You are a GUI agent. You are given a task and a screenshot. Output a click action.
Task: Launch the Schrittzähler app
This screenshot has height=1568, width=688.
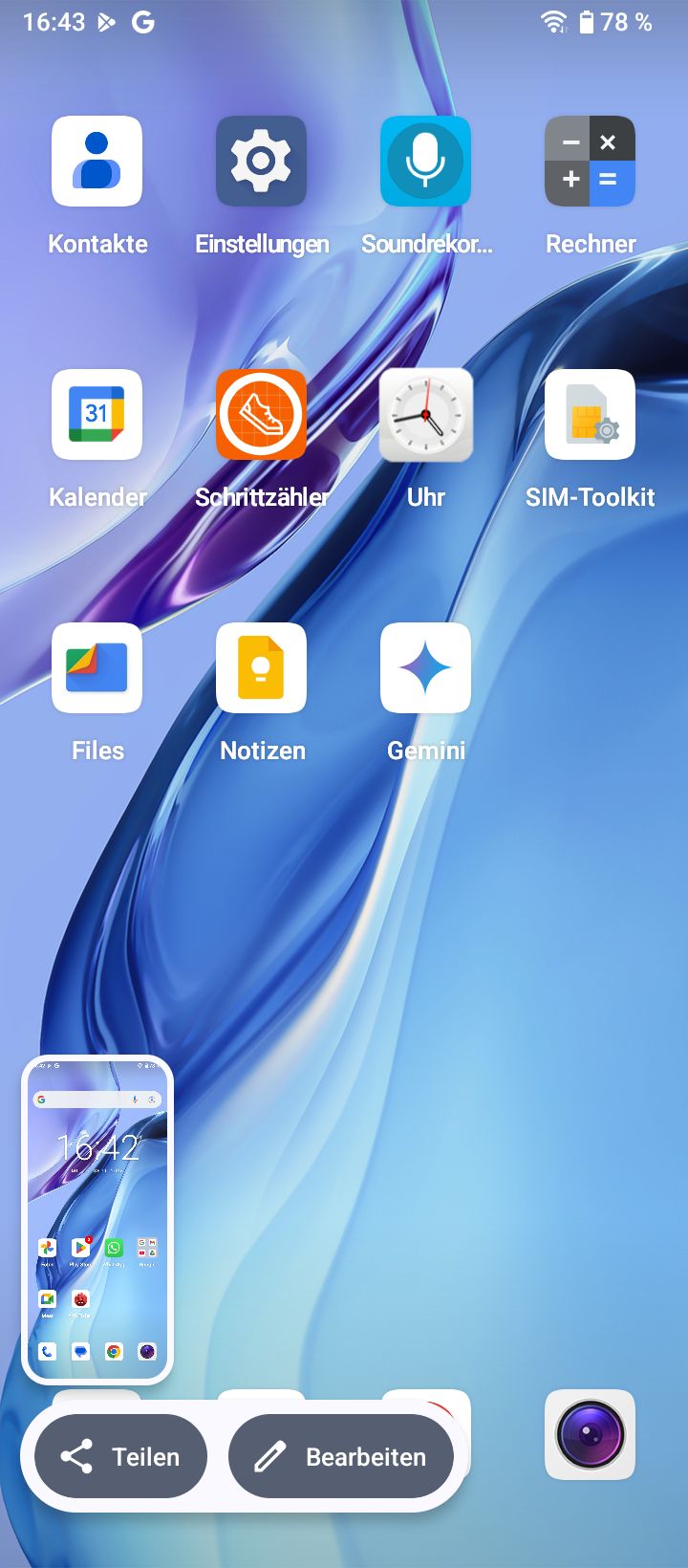(x=261, y=415)
